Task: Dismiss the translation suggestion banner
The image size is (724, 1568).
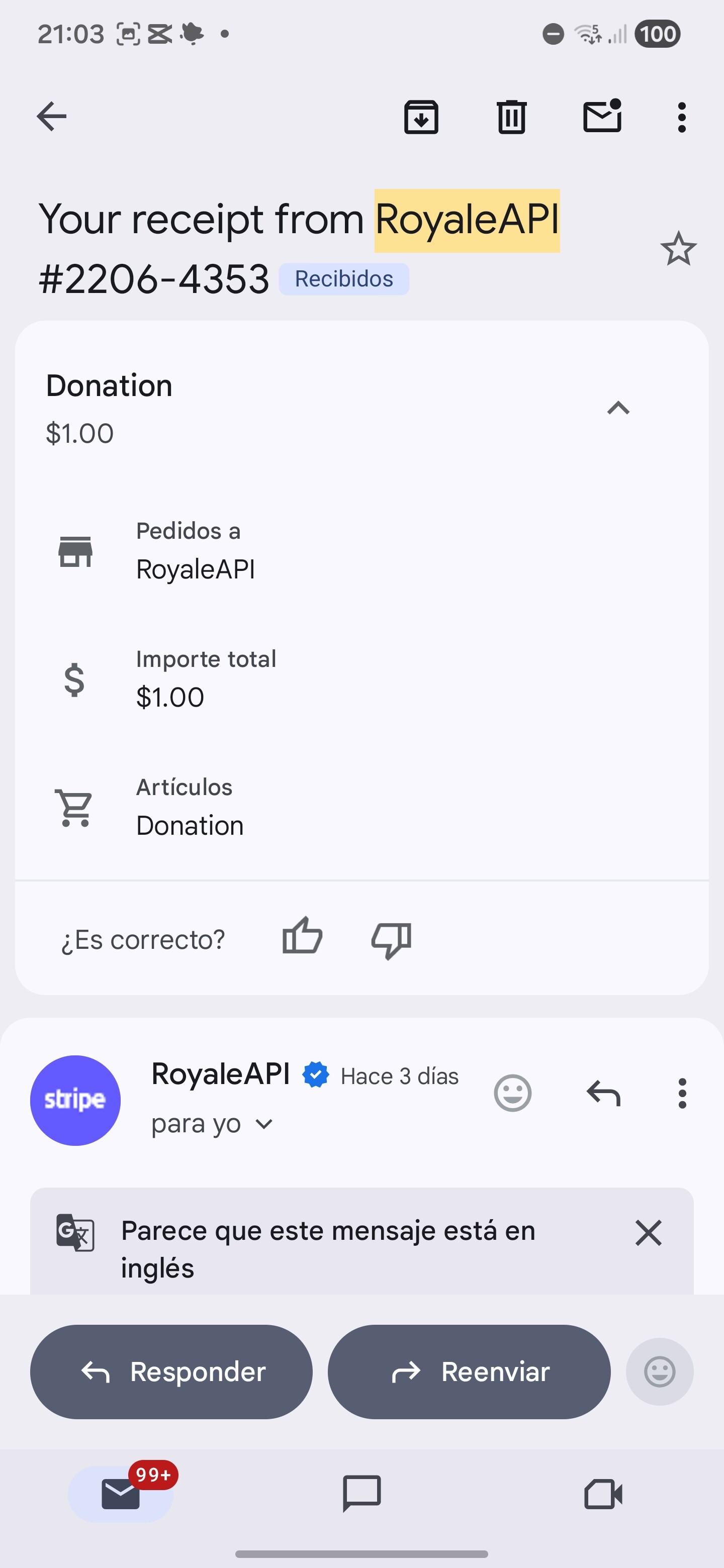Action: [x=648, y=1233]
